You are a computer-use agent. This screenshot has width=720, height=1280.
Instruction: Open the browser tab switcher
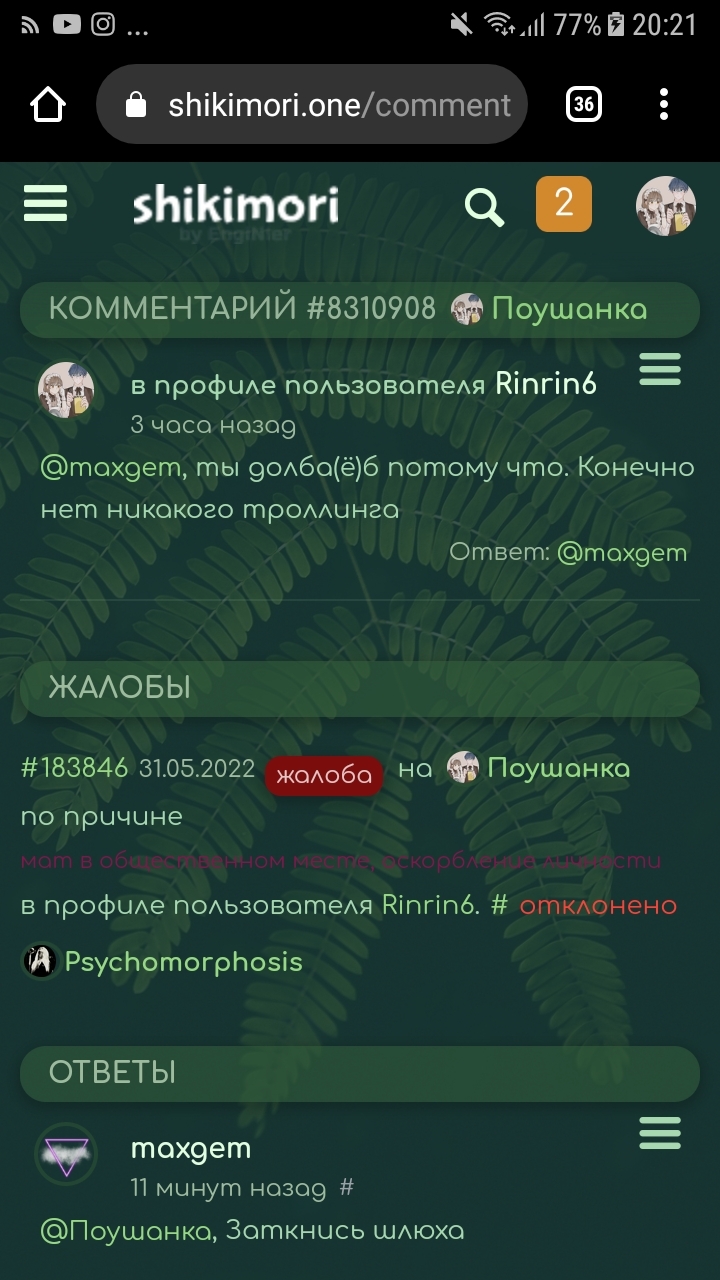584,105
